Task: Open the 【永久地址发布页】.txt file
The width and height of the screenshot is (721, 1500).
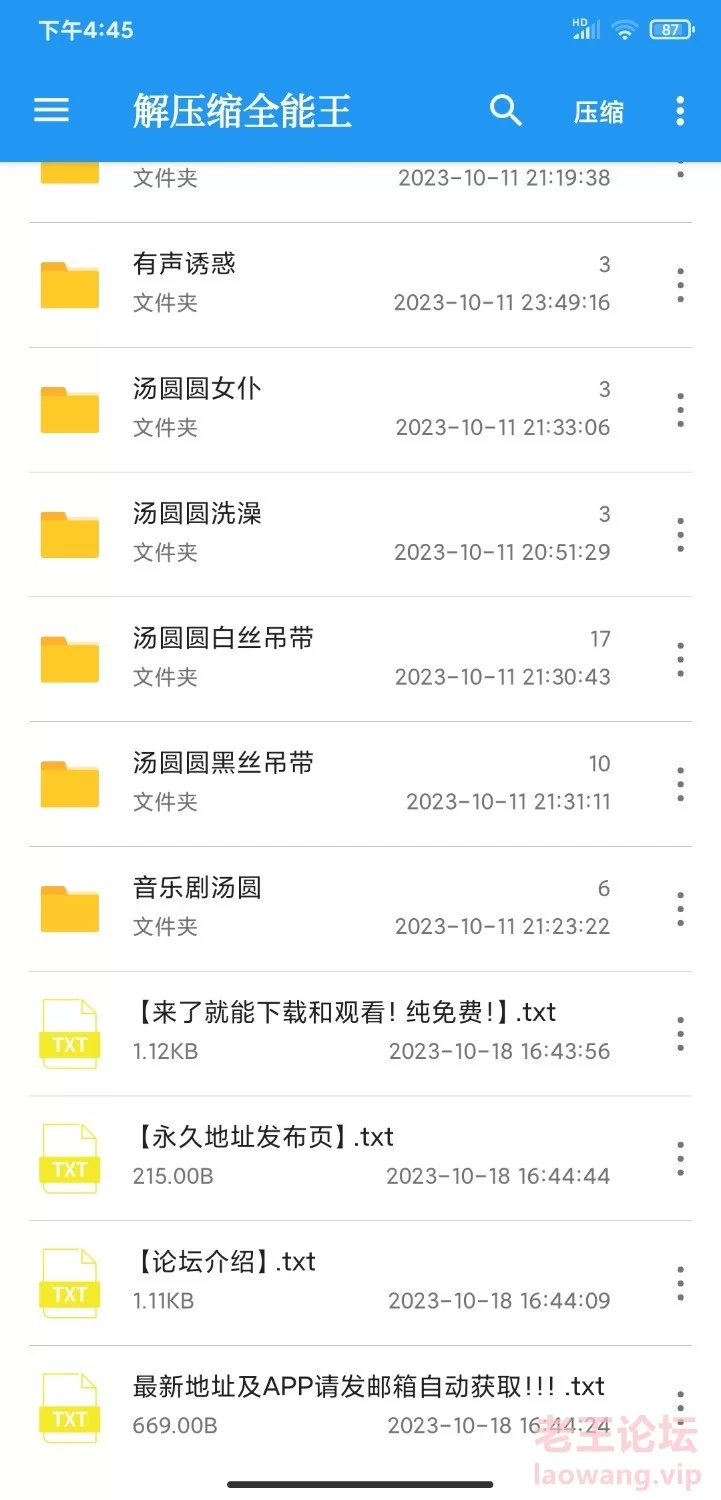Action: [x=360, y=1158]
